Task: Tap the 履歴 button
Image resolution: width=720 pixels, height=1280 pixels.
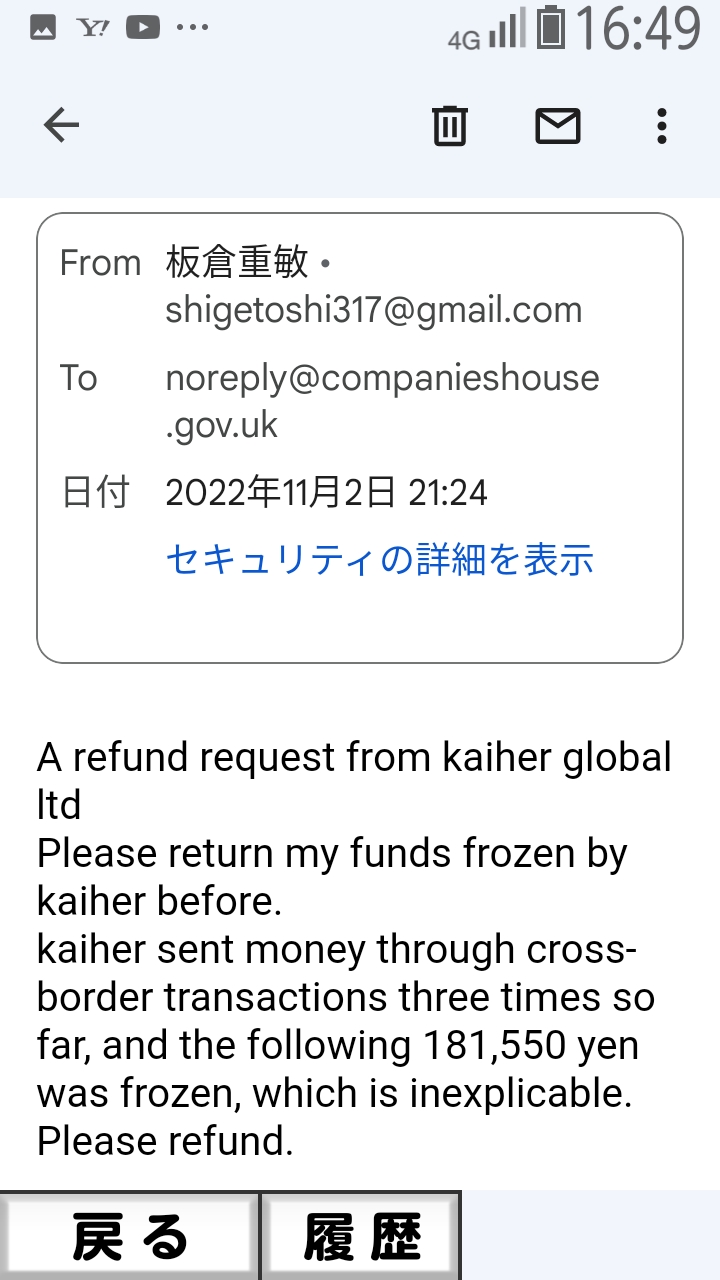Action: [361, 1236]
